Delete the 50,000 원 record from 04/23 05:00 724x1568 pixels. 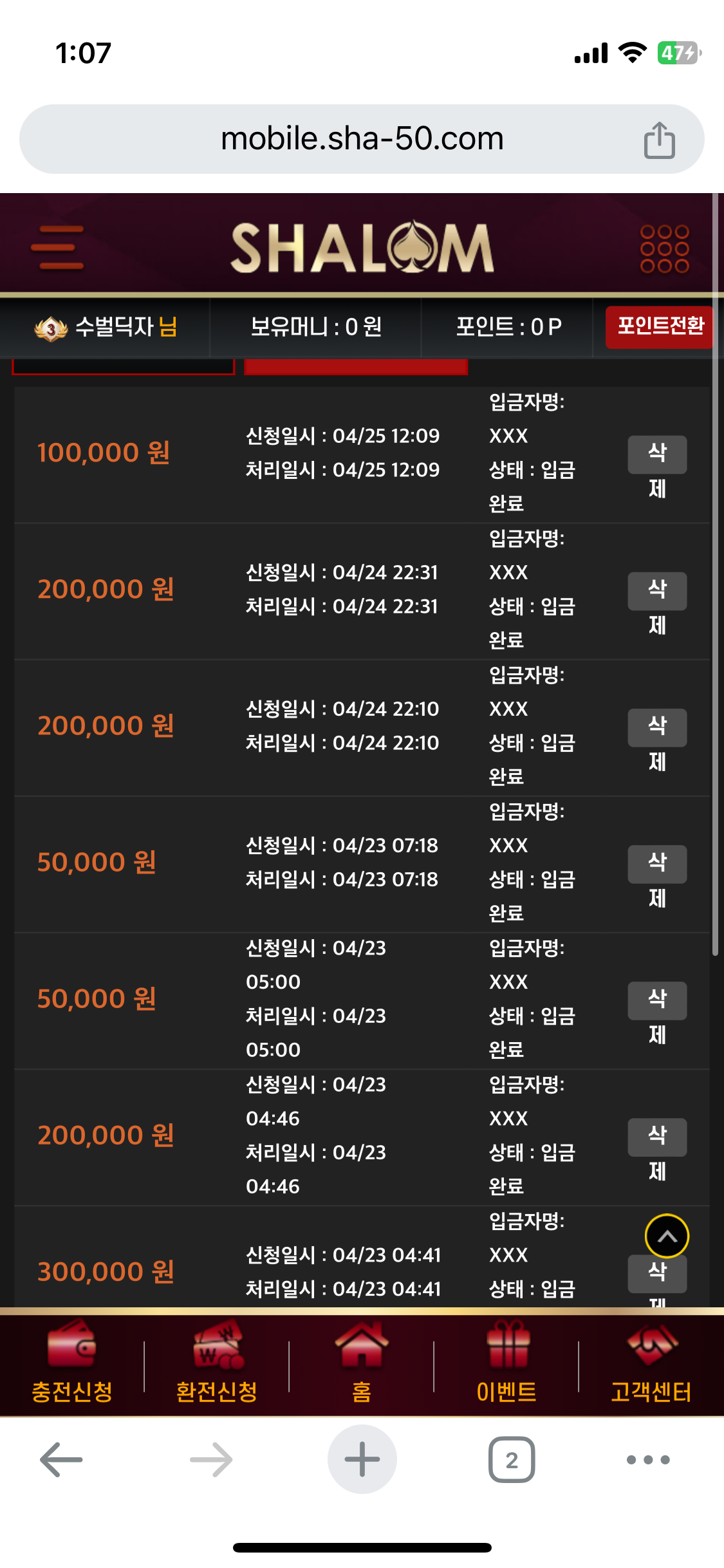[657, 1000]
